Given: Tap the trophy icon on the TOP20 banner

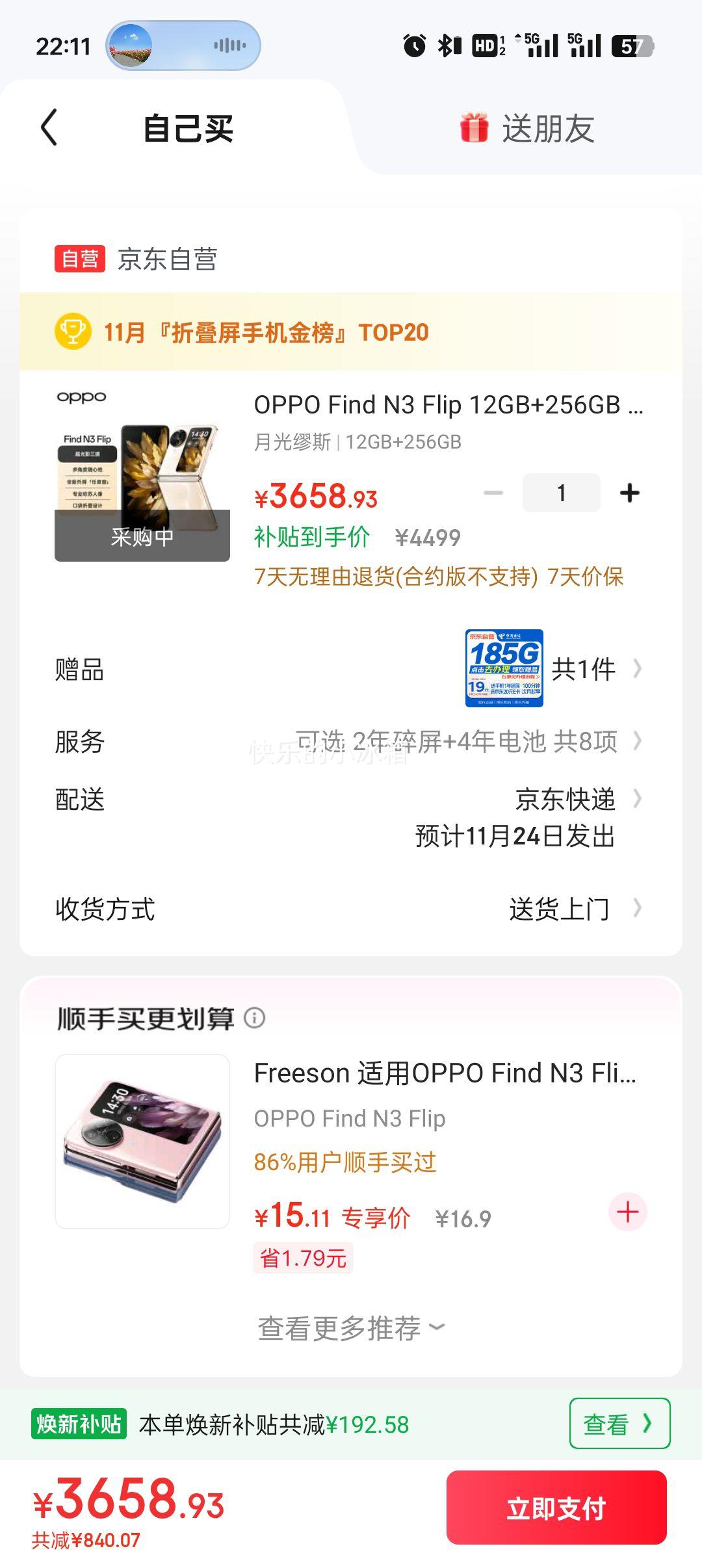Looking at the screenshot, I should (x=73, y=333).
